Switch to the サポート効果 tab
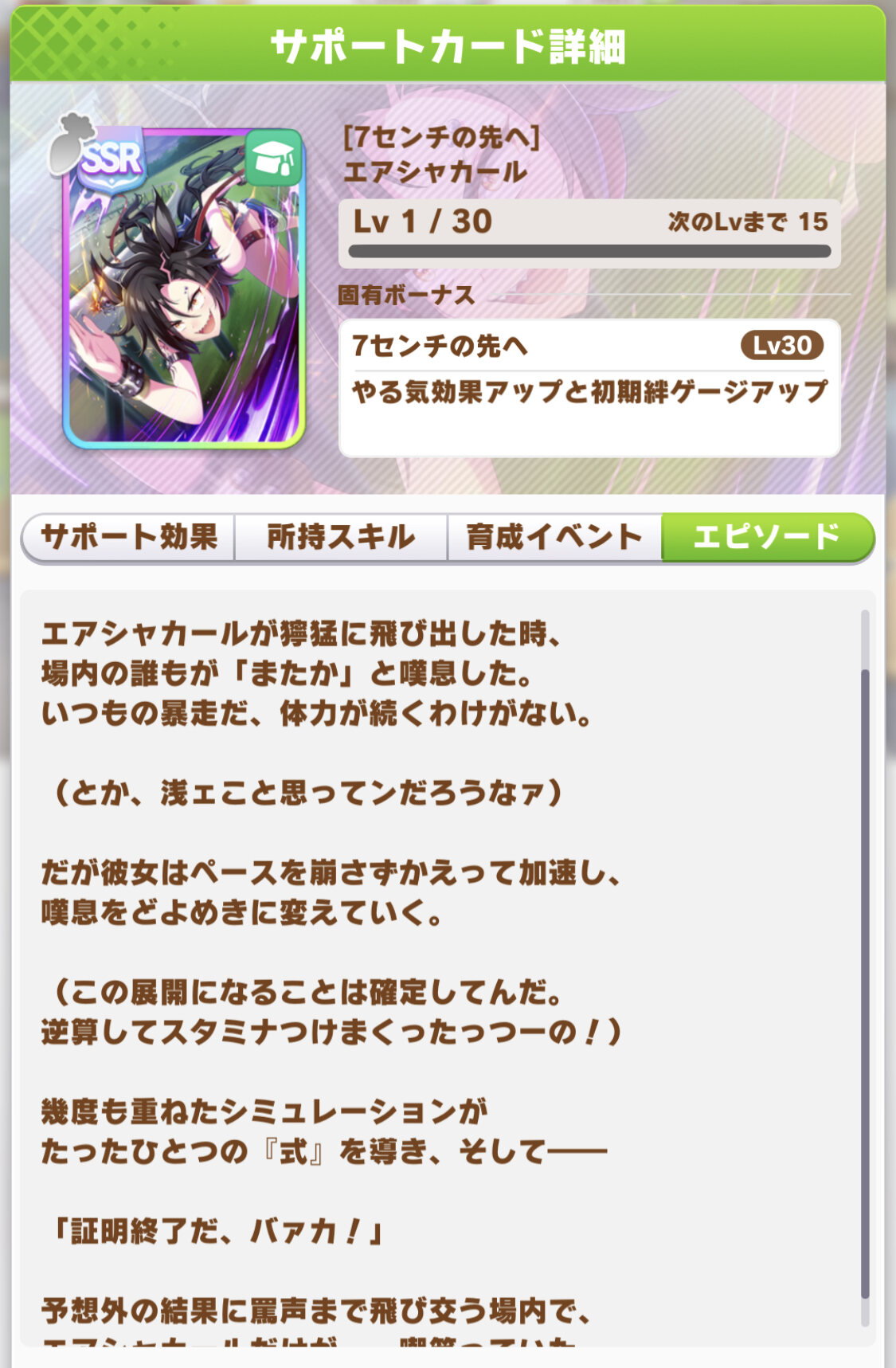896x1368 pixels. pyautogui.click(x=128, y=537)
